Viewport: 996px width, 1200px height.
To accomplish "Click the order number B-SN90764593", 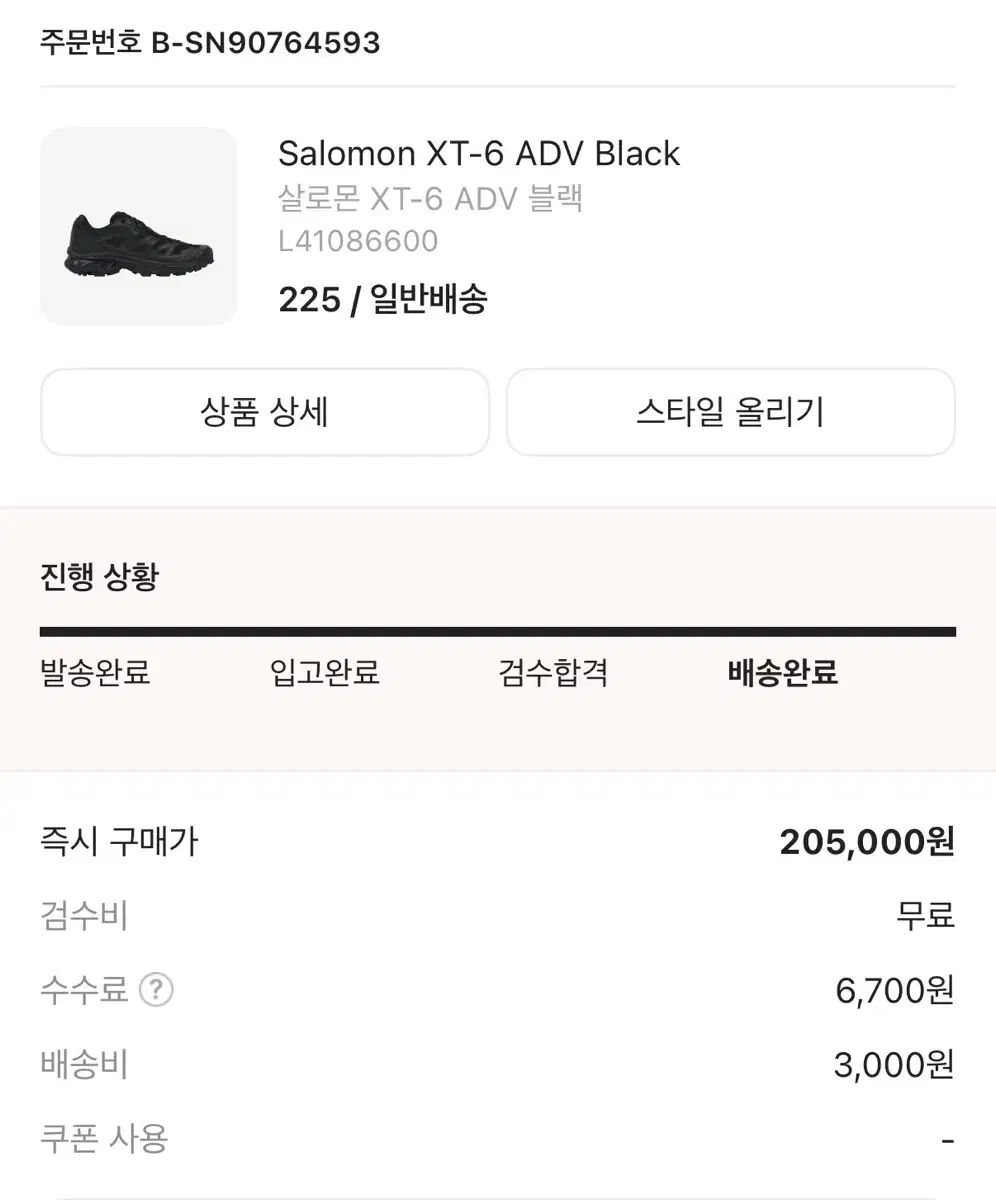I will pyautogui.click(x=209, y=43).
